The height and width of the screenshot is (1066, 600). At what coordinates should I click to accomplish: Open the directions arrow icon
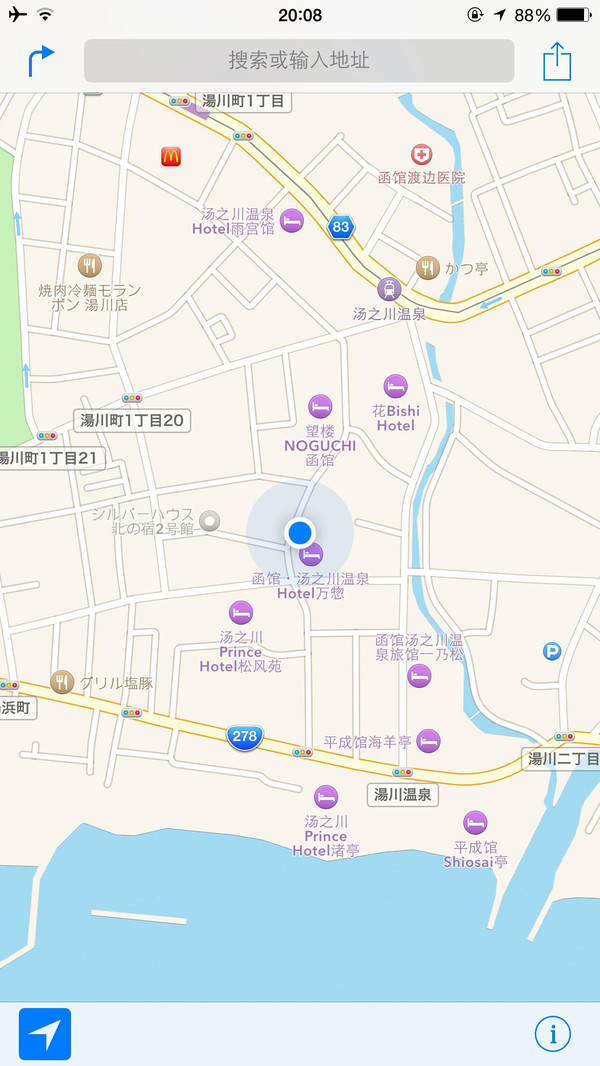pos(40,61)
